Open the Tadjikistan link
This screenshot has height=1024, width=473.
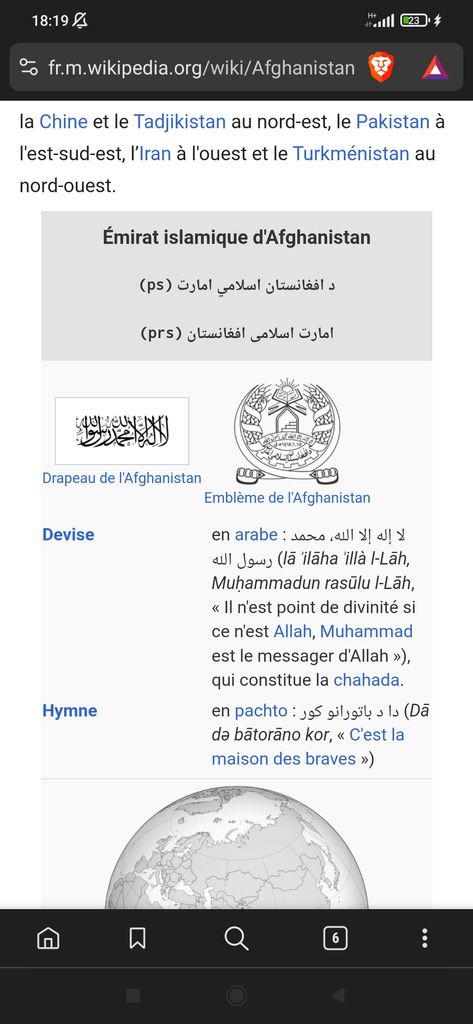click(x=180, y=122)
